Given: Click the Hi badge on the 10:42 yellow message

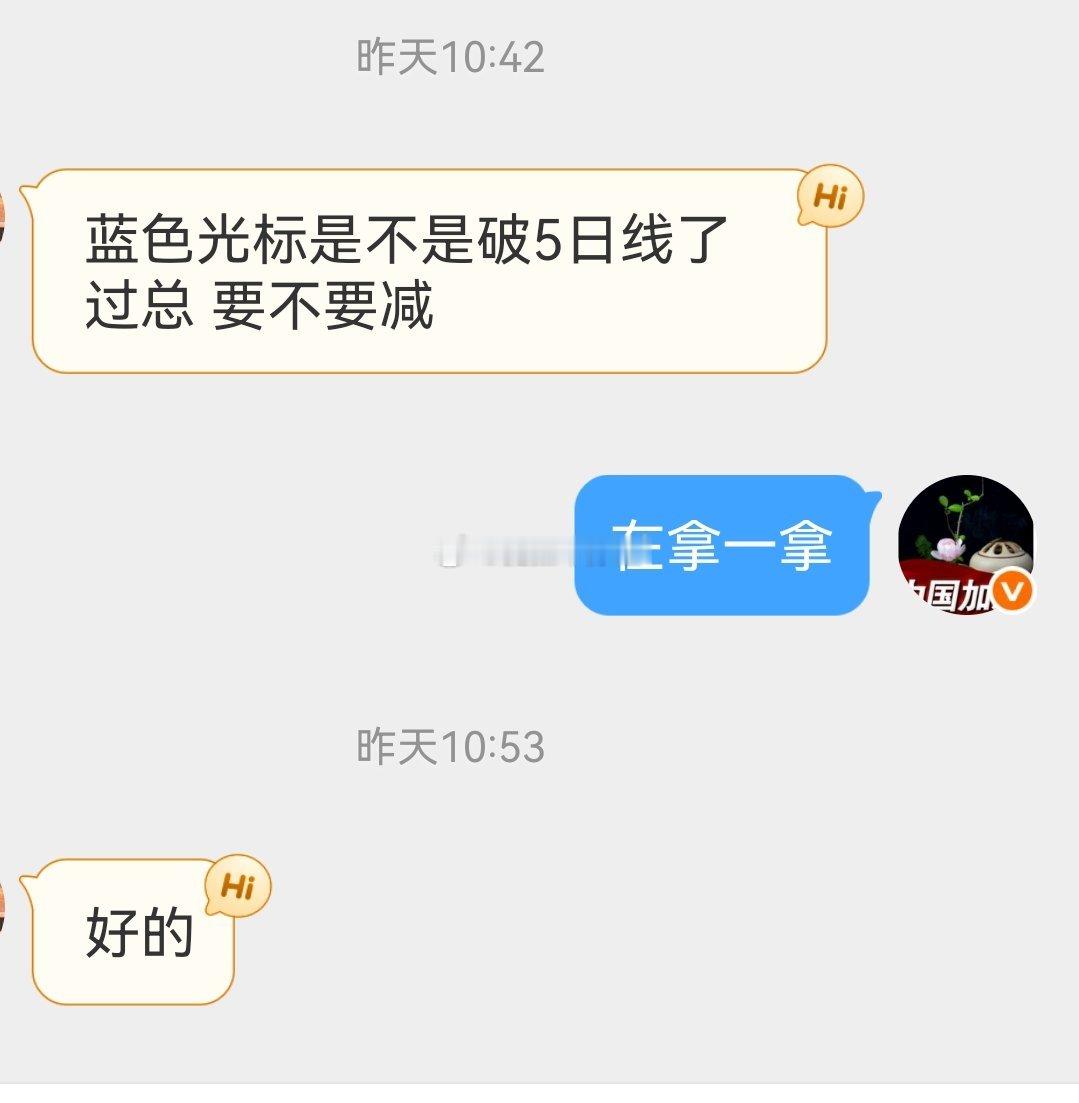Looking at the screenshot, I should coord(830,196).
